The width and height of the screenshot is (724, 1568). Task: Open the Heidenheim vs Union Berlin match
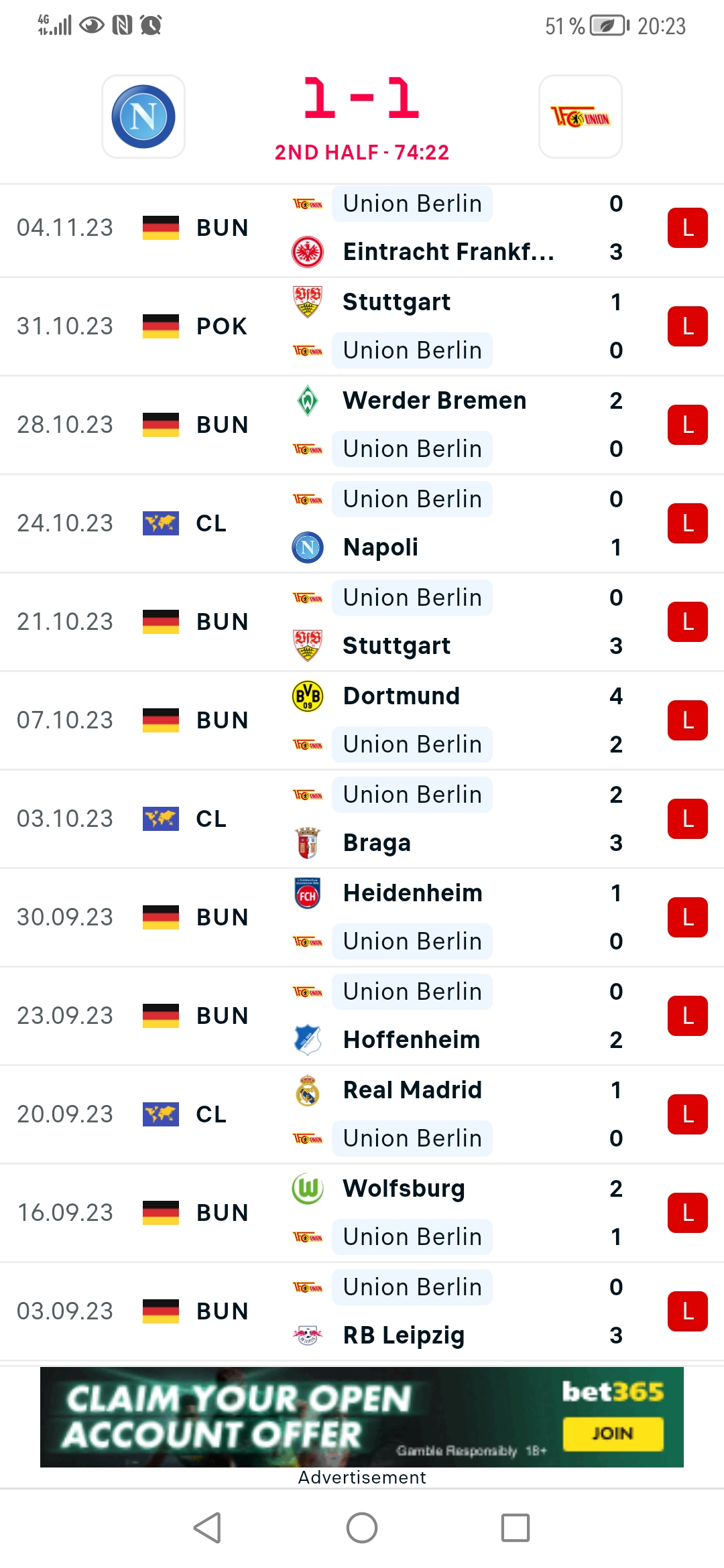362,917
